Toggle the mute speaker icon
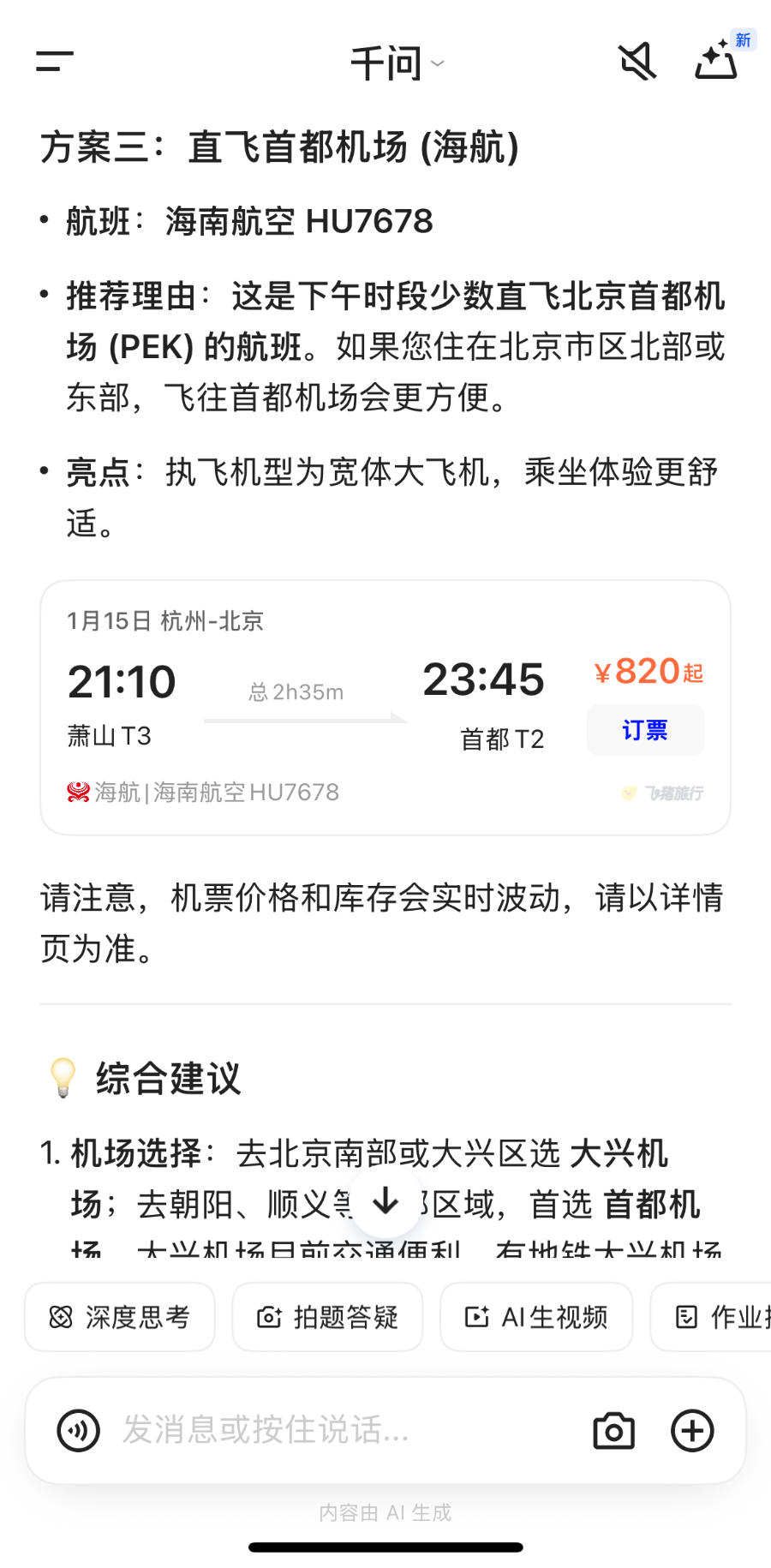The width and height of the screenshot is (771, 1568). [637, 62]
